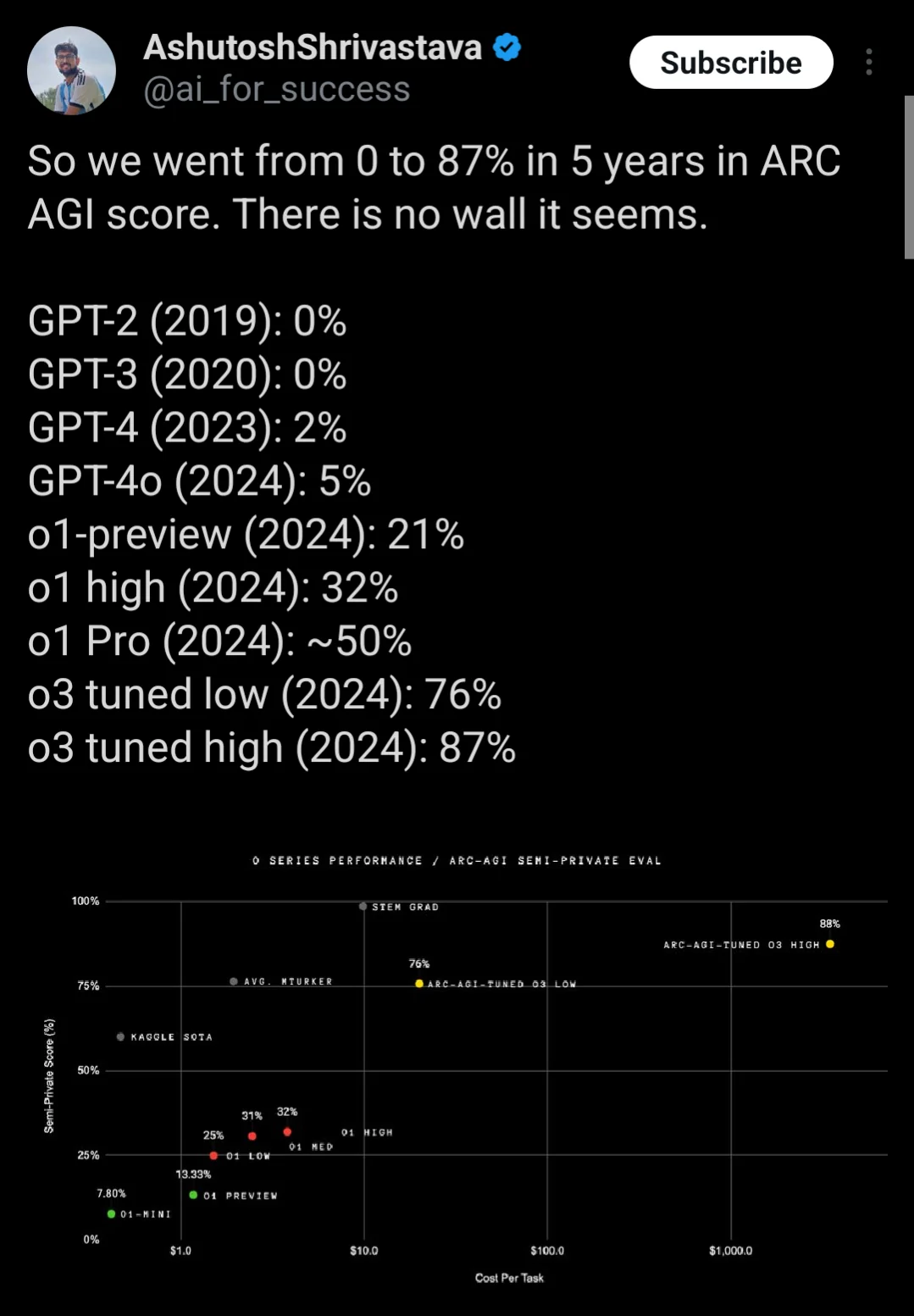Open AshutoshShrivastava's profile picture
Viewport: 914px width, 1316px height.
72,70
